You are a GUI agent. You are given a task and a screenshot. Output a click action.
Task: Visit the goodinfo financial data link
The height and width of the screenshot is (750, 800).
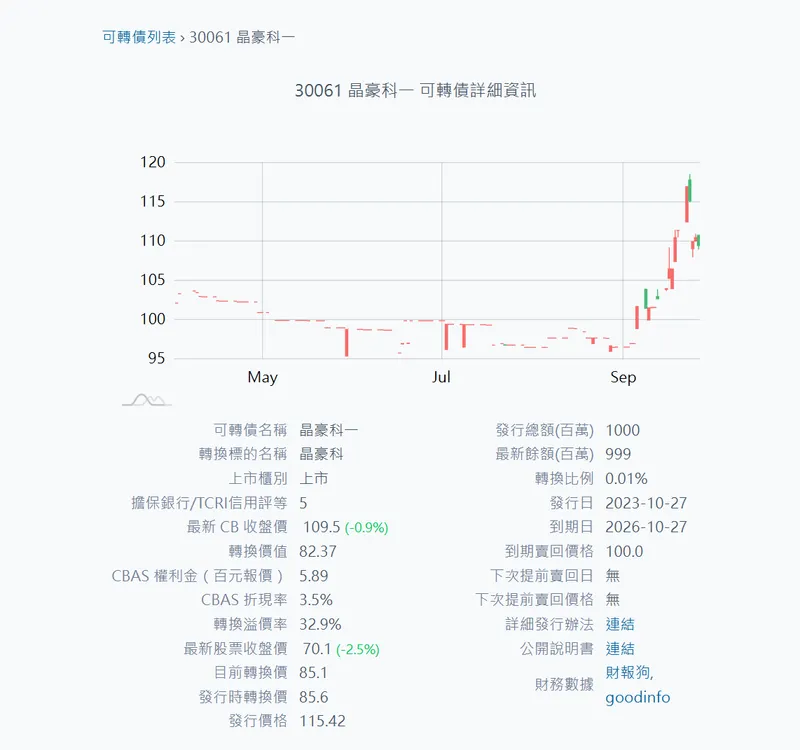[x=637, y=697]
